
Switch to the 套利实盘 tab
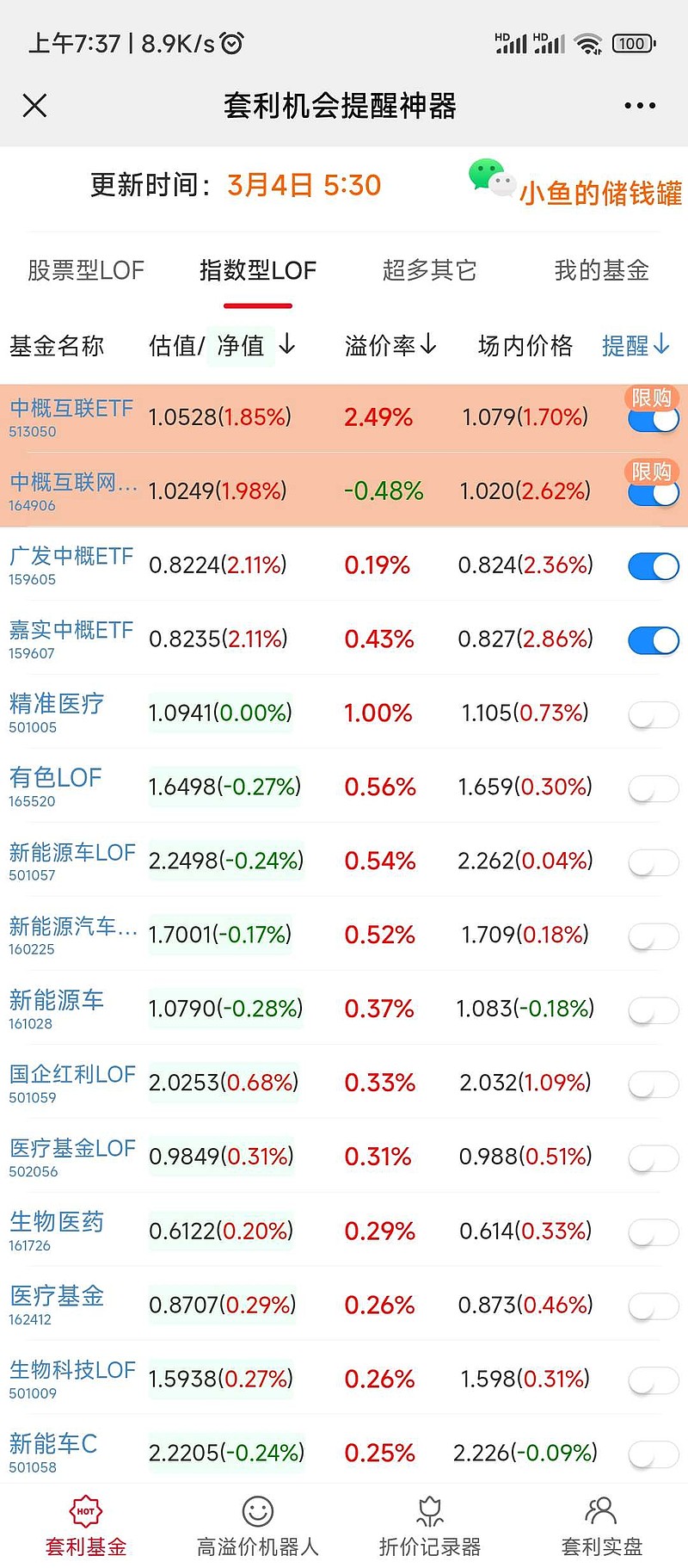coord(602,1526)
